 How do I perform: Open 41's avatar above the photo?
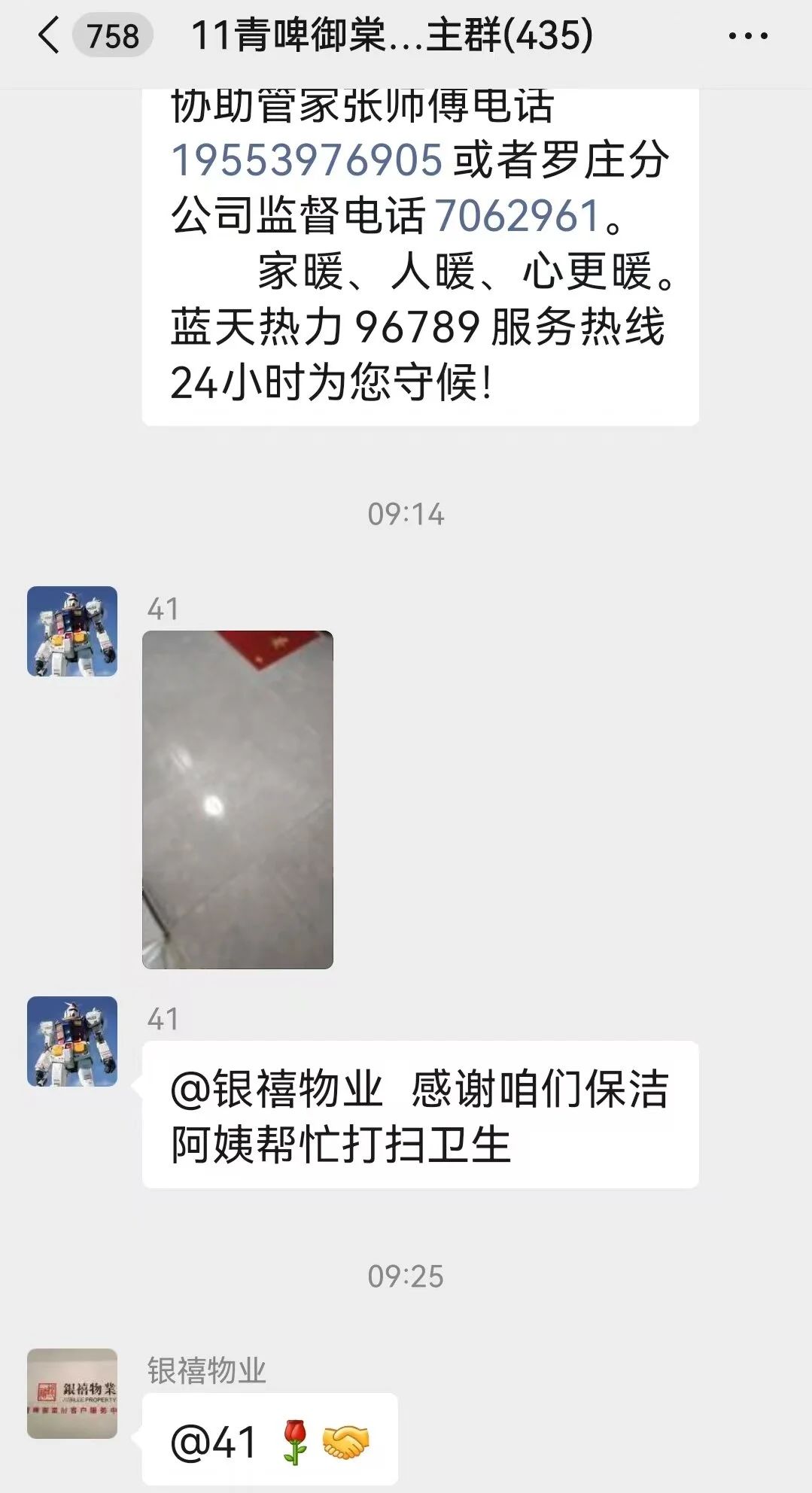pos(72,631)
